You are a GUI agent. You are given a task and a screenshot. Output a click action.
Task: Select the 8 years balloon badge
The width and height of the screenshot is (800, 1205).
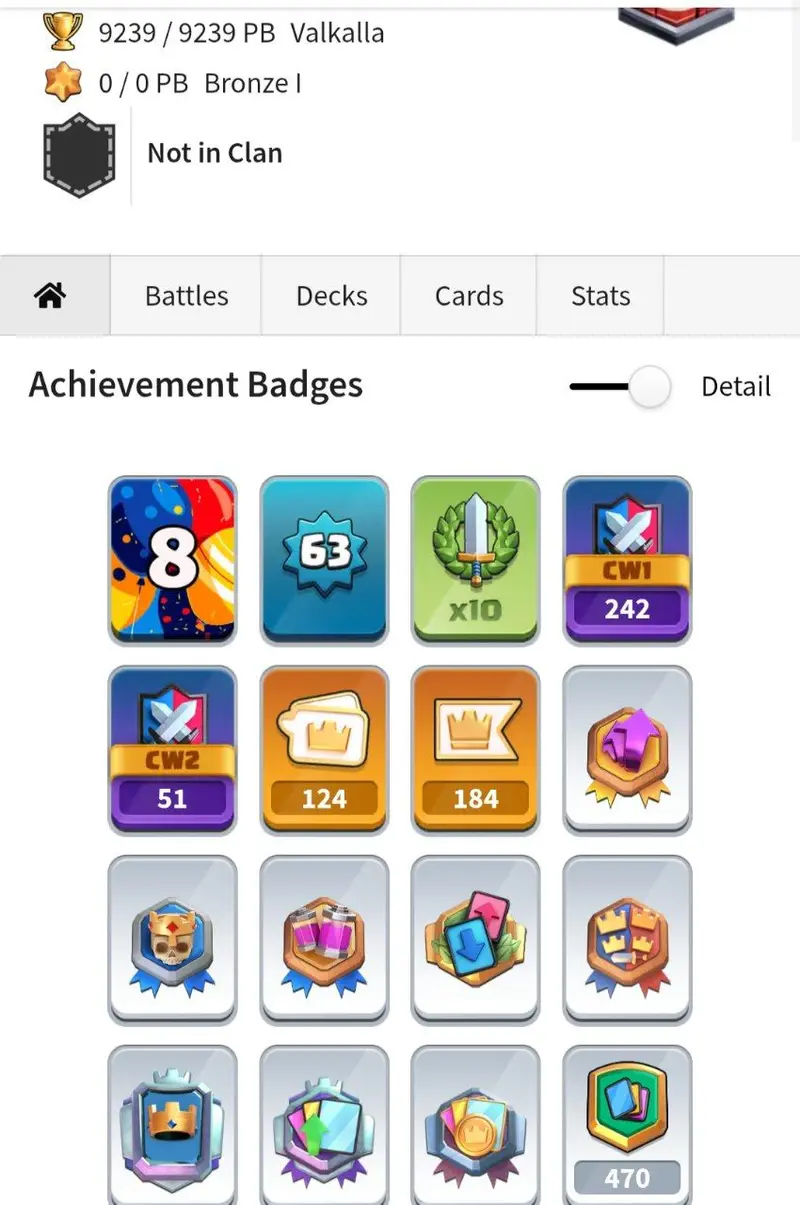click(172, 560)
